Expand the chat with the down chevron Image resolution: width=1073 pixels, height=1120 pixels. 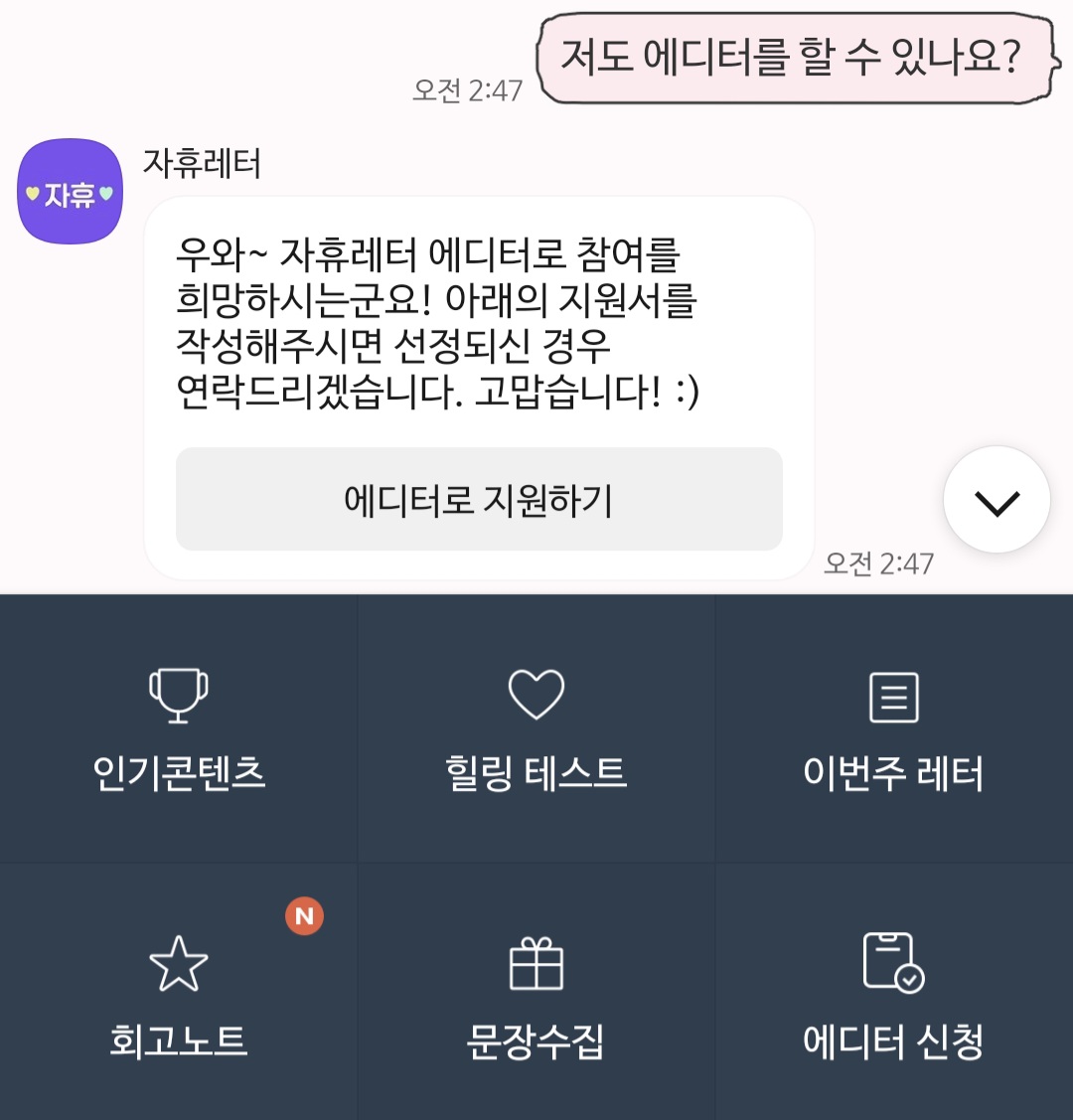click(996, 499)
